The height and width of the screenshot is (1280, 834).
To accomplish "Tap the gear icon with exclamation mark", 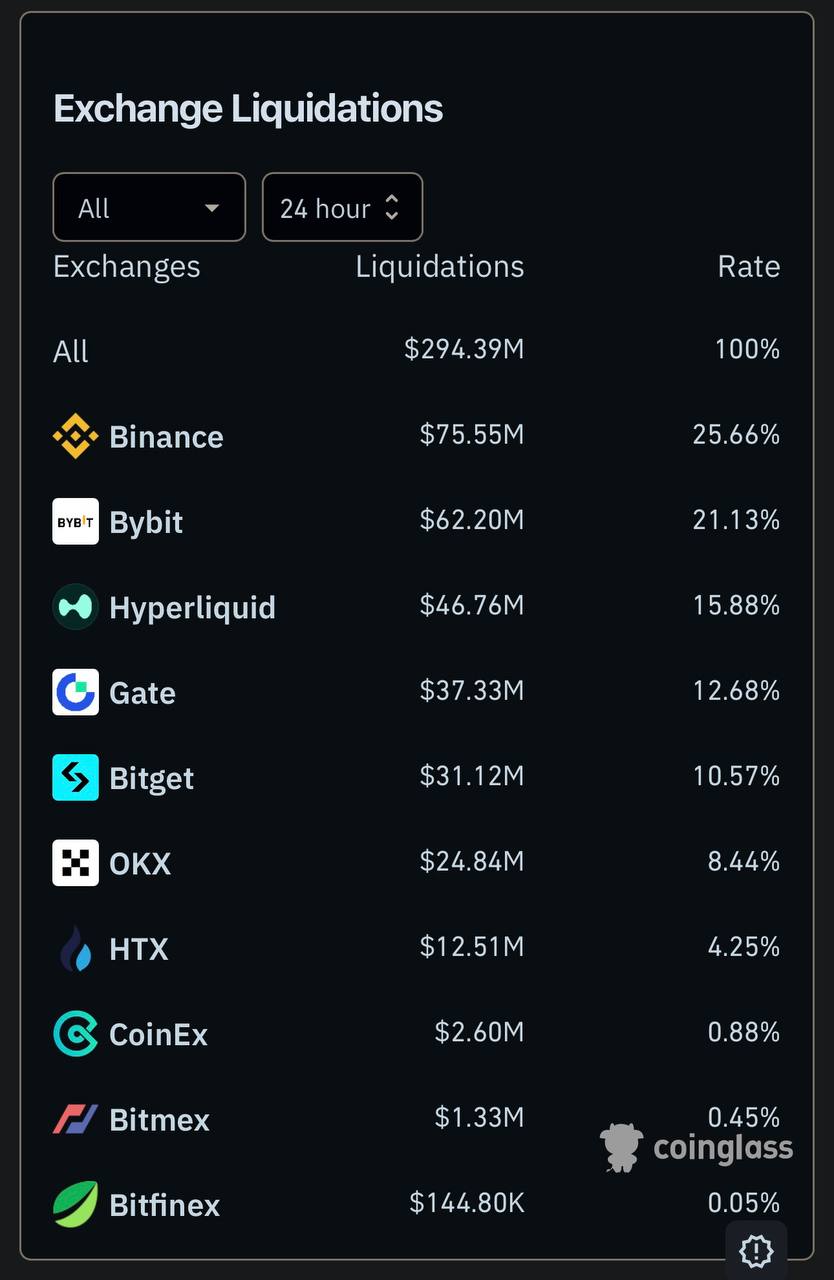I will 756,1250.
